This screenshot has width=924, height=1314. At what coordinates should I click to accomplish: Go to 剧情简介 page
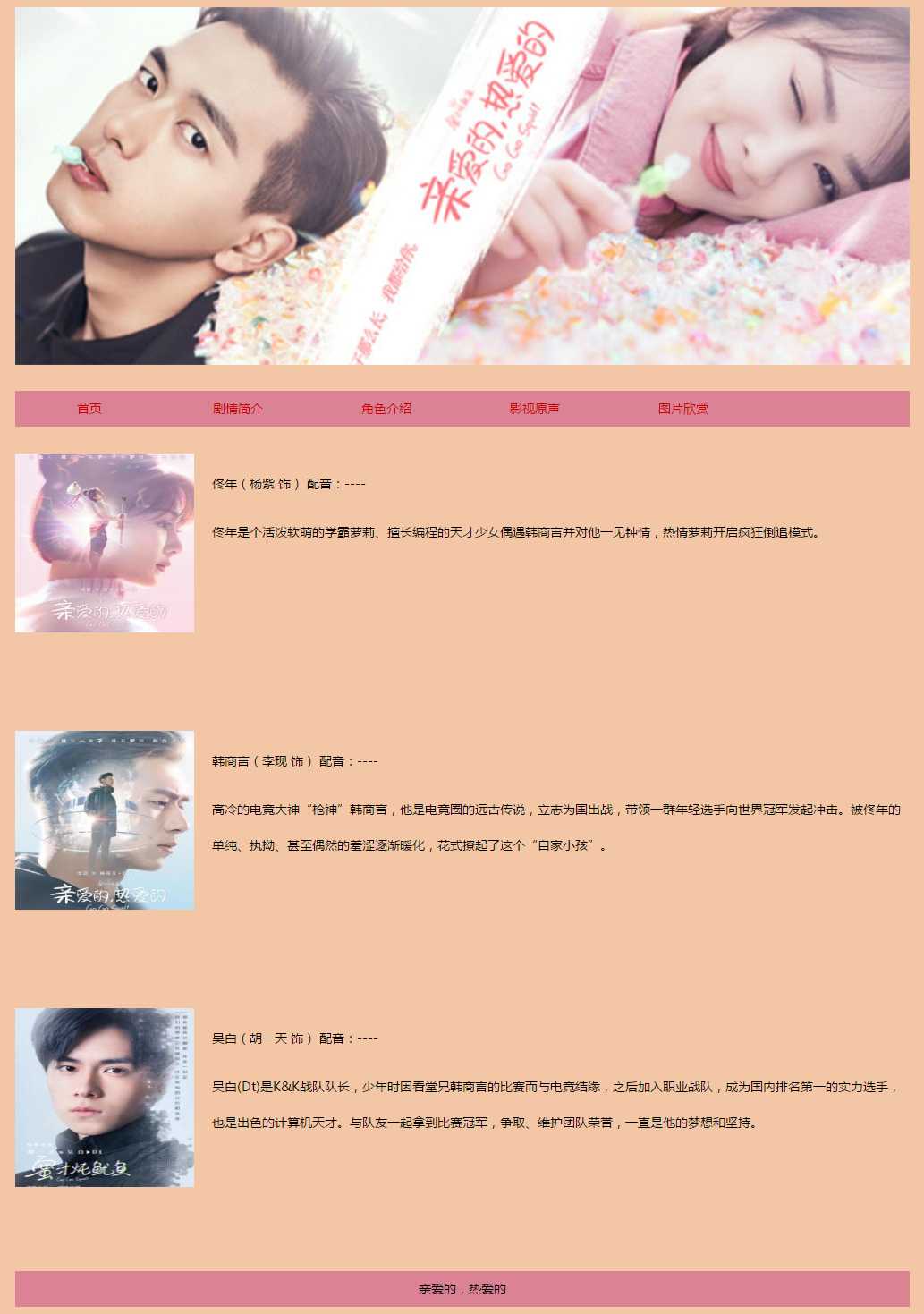click(x=238, y=409)
